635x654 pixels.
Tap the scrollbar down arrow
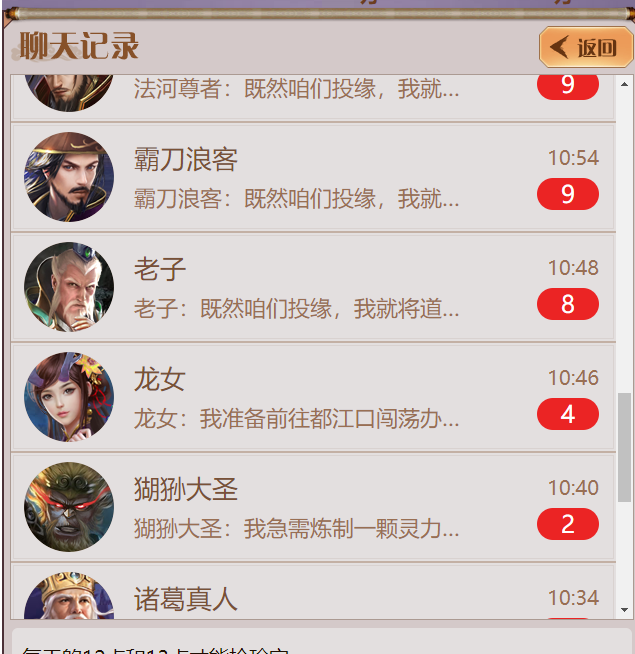click(625, 610)
